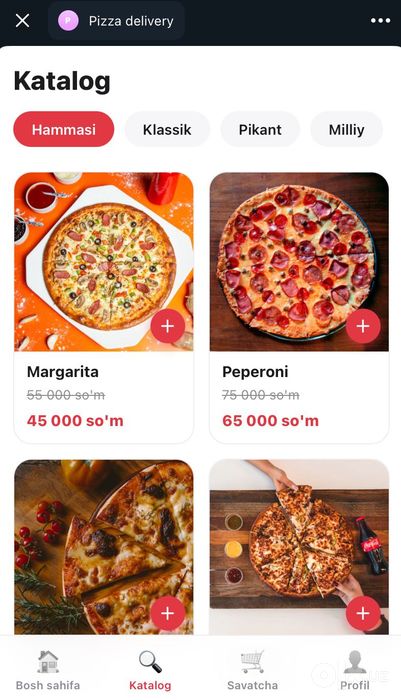Choose the Milliy category chip
401x700 pixels.
[347, 129]
